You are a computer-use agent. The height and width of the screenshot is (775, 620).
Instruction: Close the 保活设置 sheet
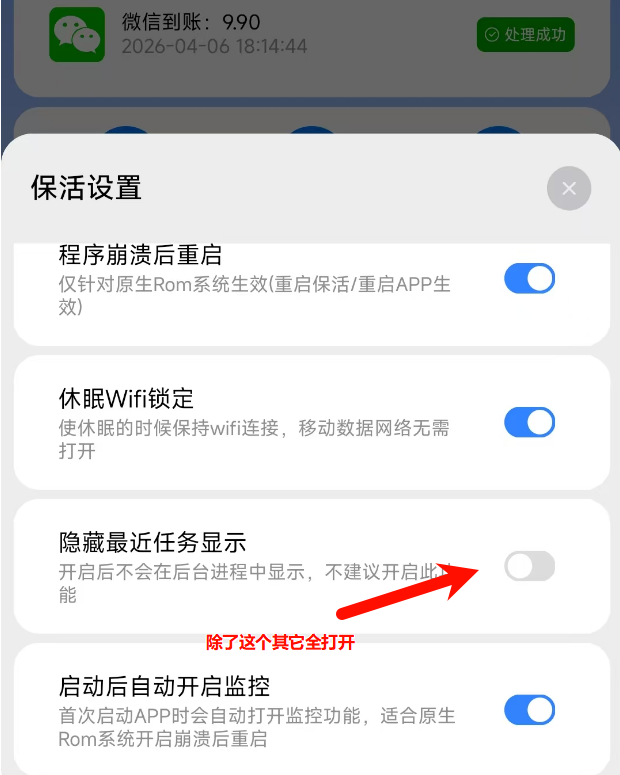point(569,188)
